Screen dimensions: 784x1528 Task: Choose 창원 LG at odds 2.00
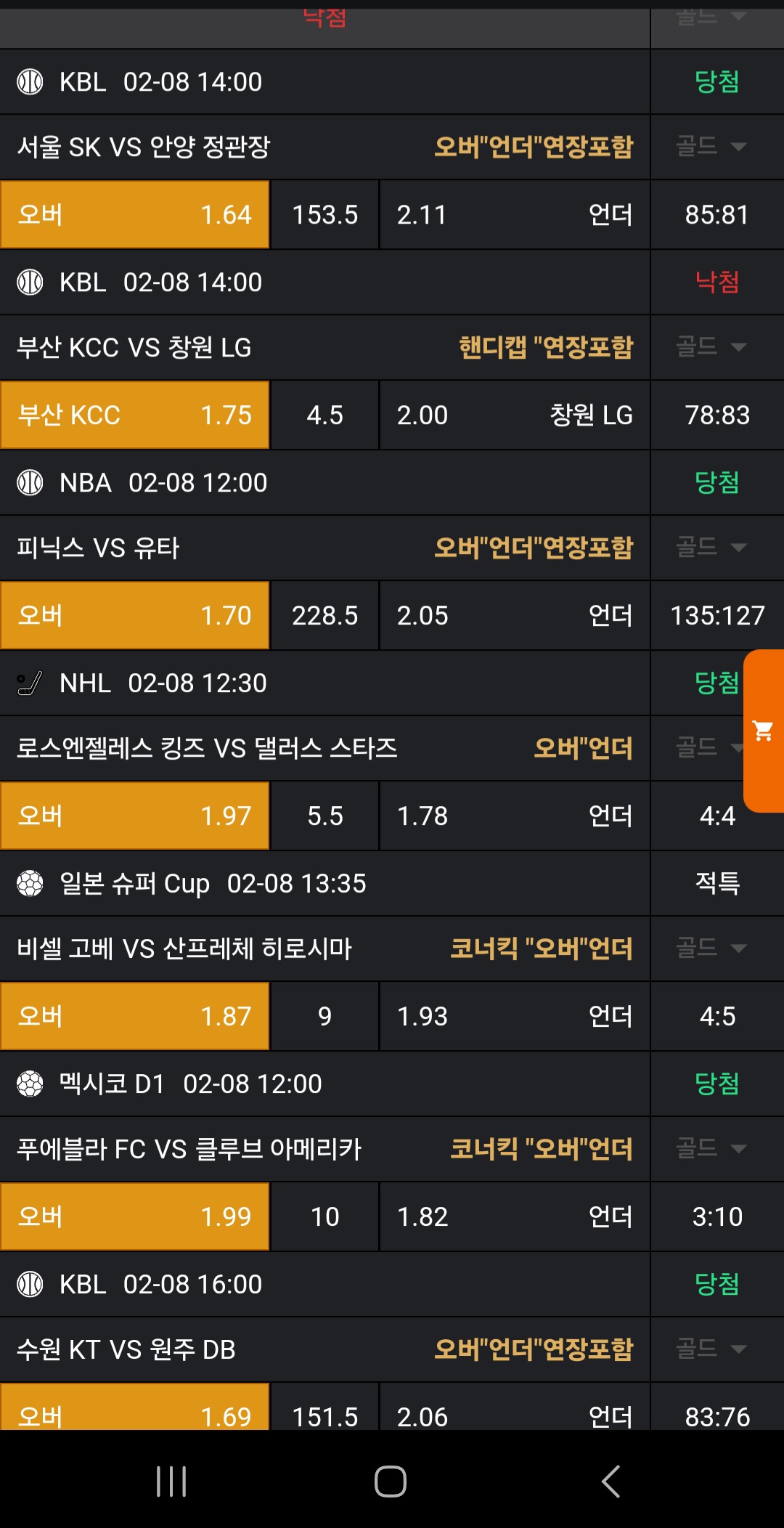[x=514, y=415]
